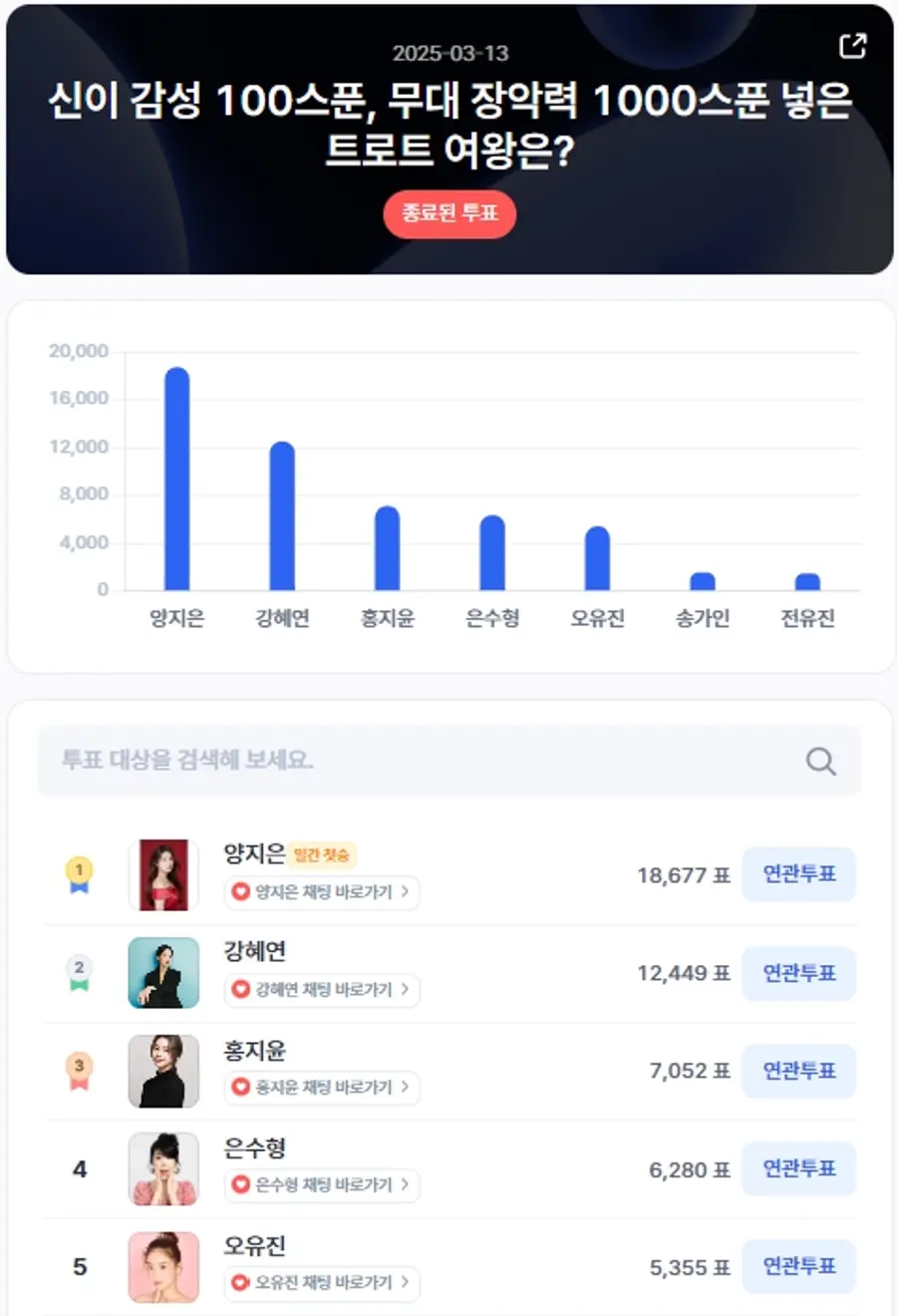Viewport: 897px width, 1316px height.
Task: Tap 연관투표 button for 오유진
Action: click(798, 1266)
